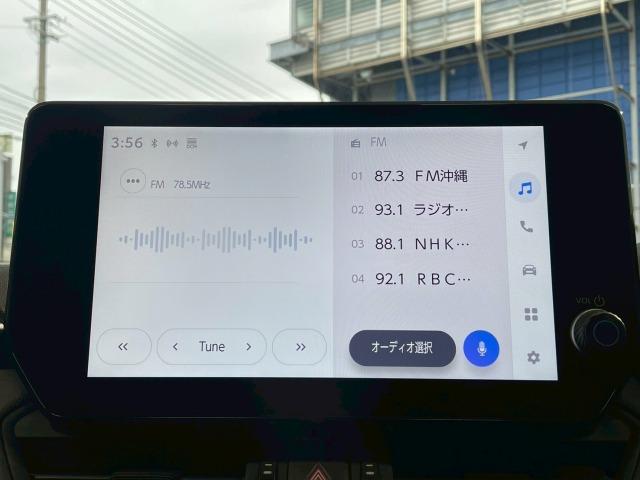640x480 pixels.
Task: Open settings with the gear icon
Action: pyautogui.click(x=533, y=357)
